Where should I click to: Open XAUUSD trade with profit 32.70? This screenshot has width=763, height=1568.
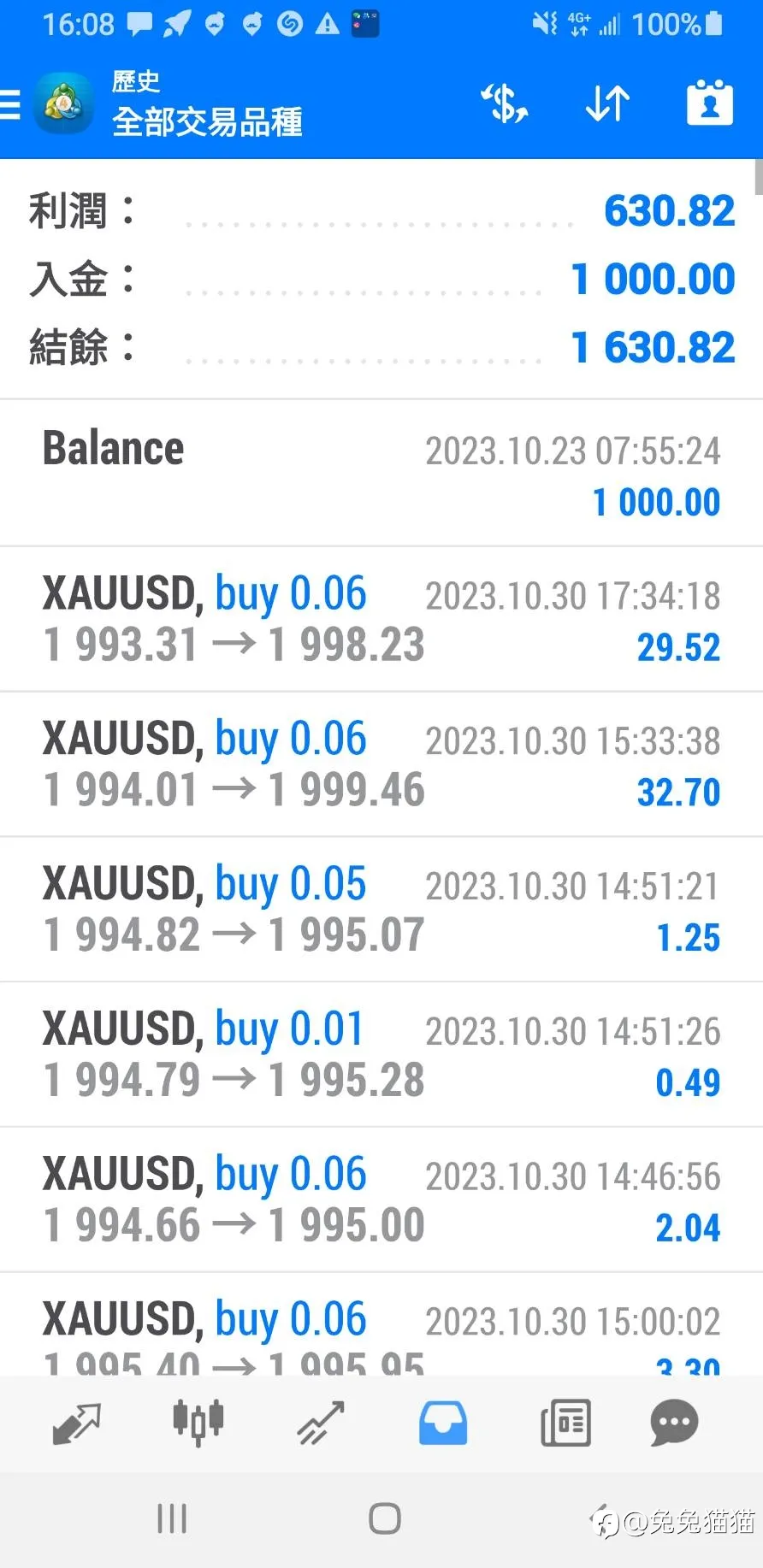[381, 764]
